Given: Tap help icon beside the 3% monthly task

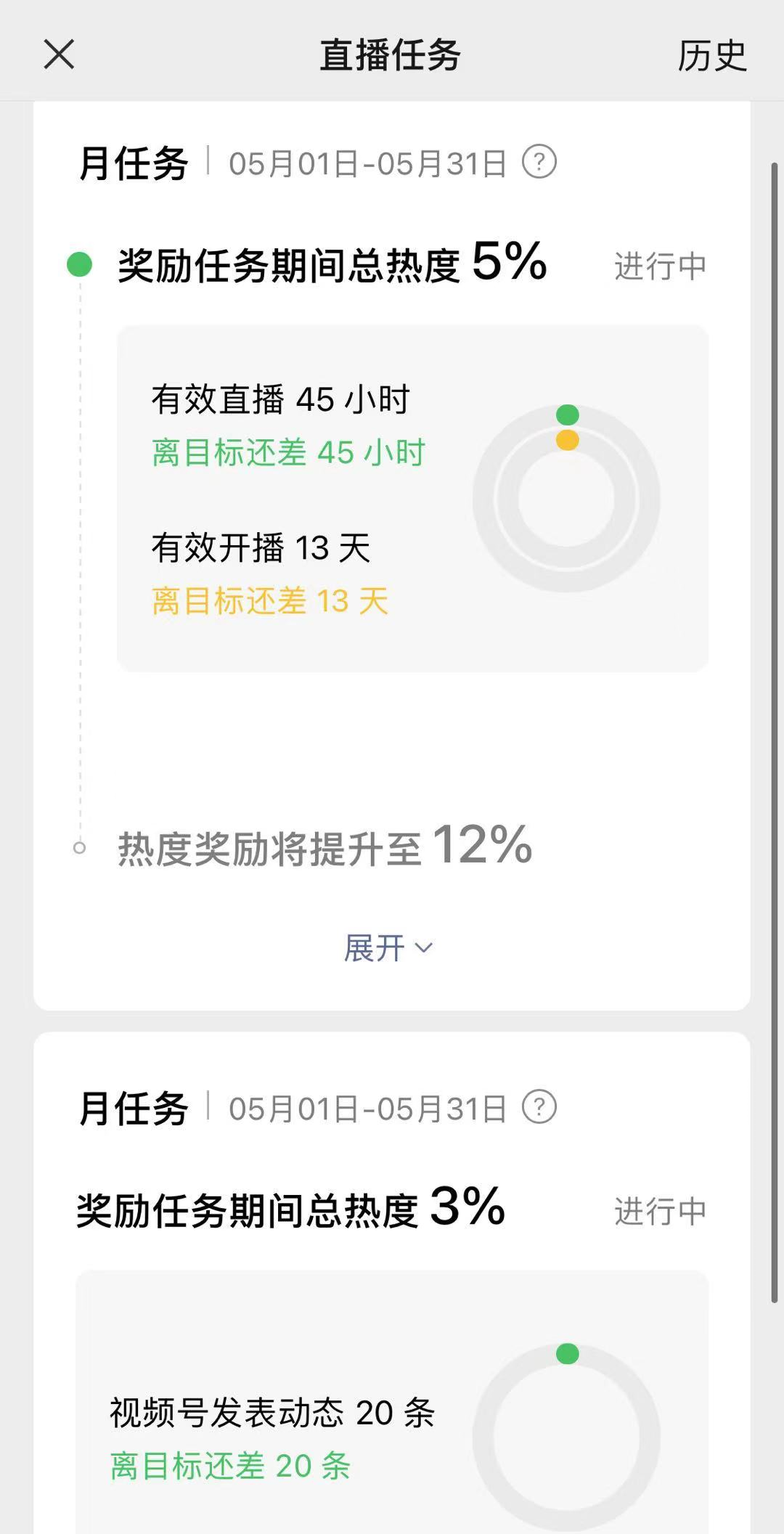Looking at the screenshot, I should click(539, 1107).
